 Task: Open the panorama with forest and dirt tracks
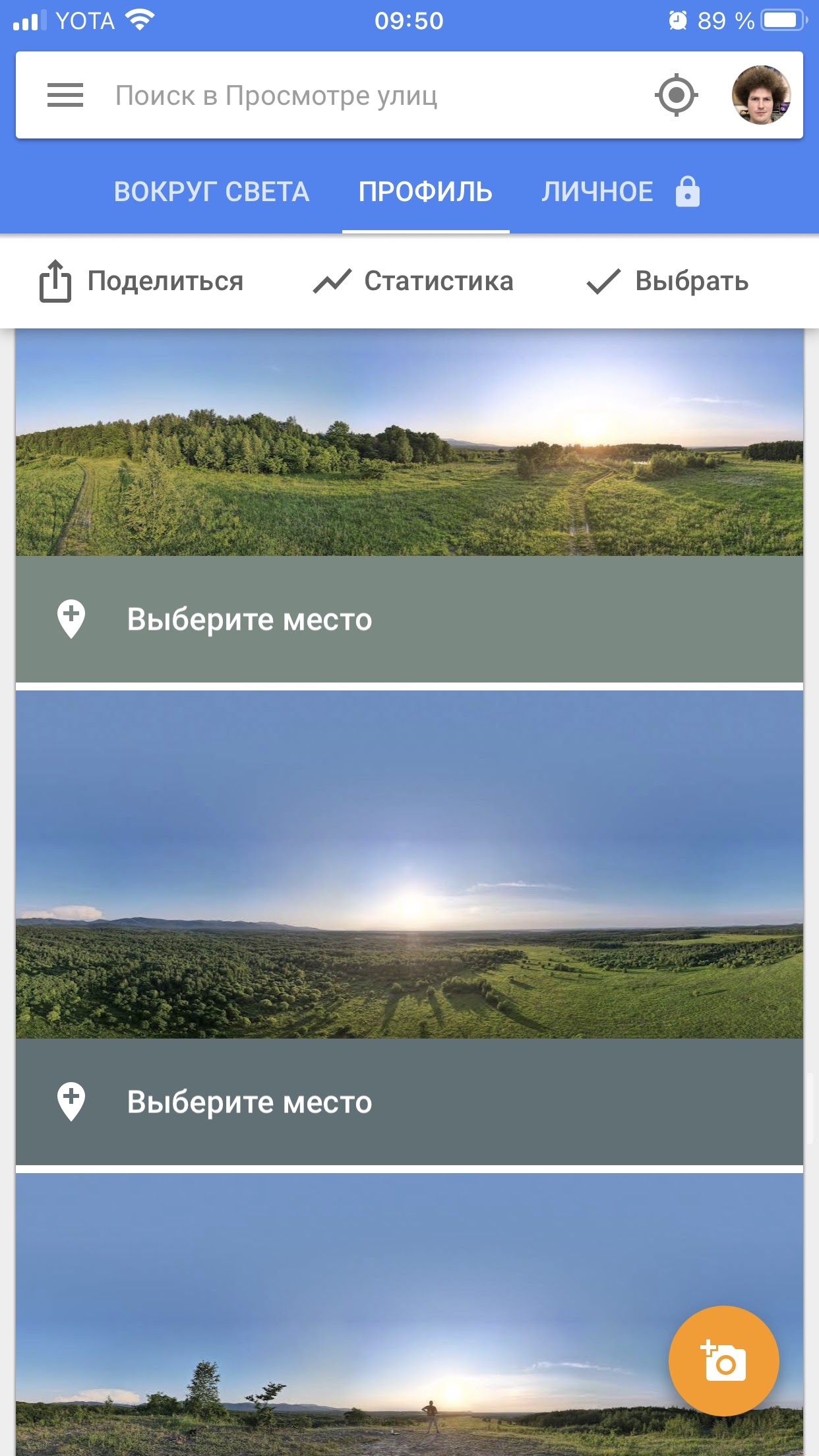pyautogui.click(x=409, y=443)
